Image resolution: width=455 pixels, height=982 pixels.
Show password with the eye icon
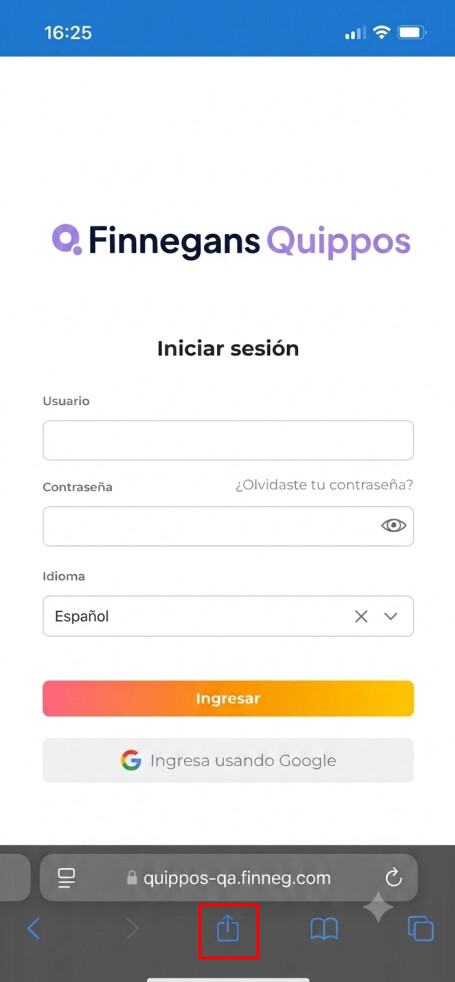click(394, 526)
